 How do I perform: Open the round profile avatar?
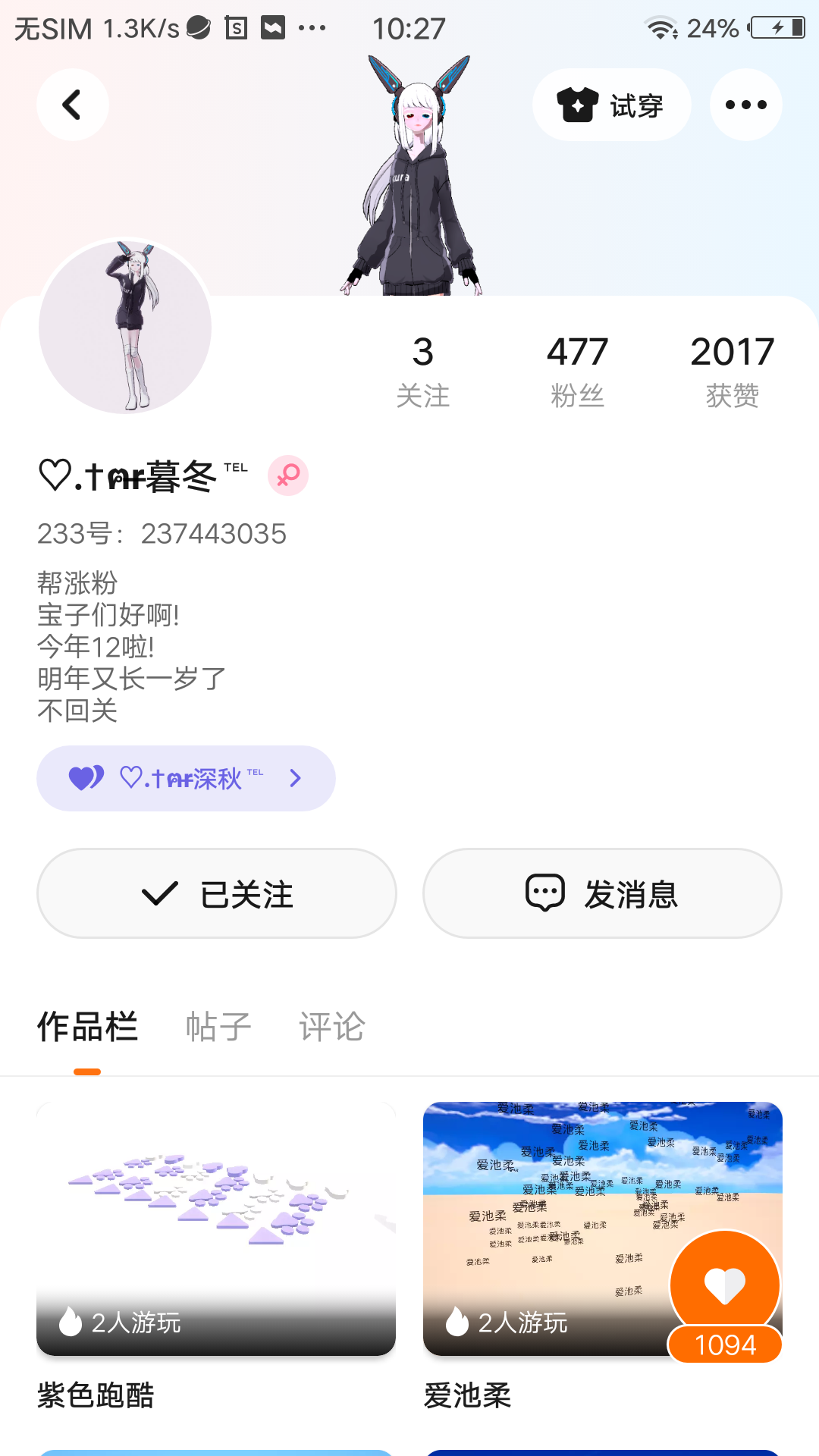click(125, 327)
